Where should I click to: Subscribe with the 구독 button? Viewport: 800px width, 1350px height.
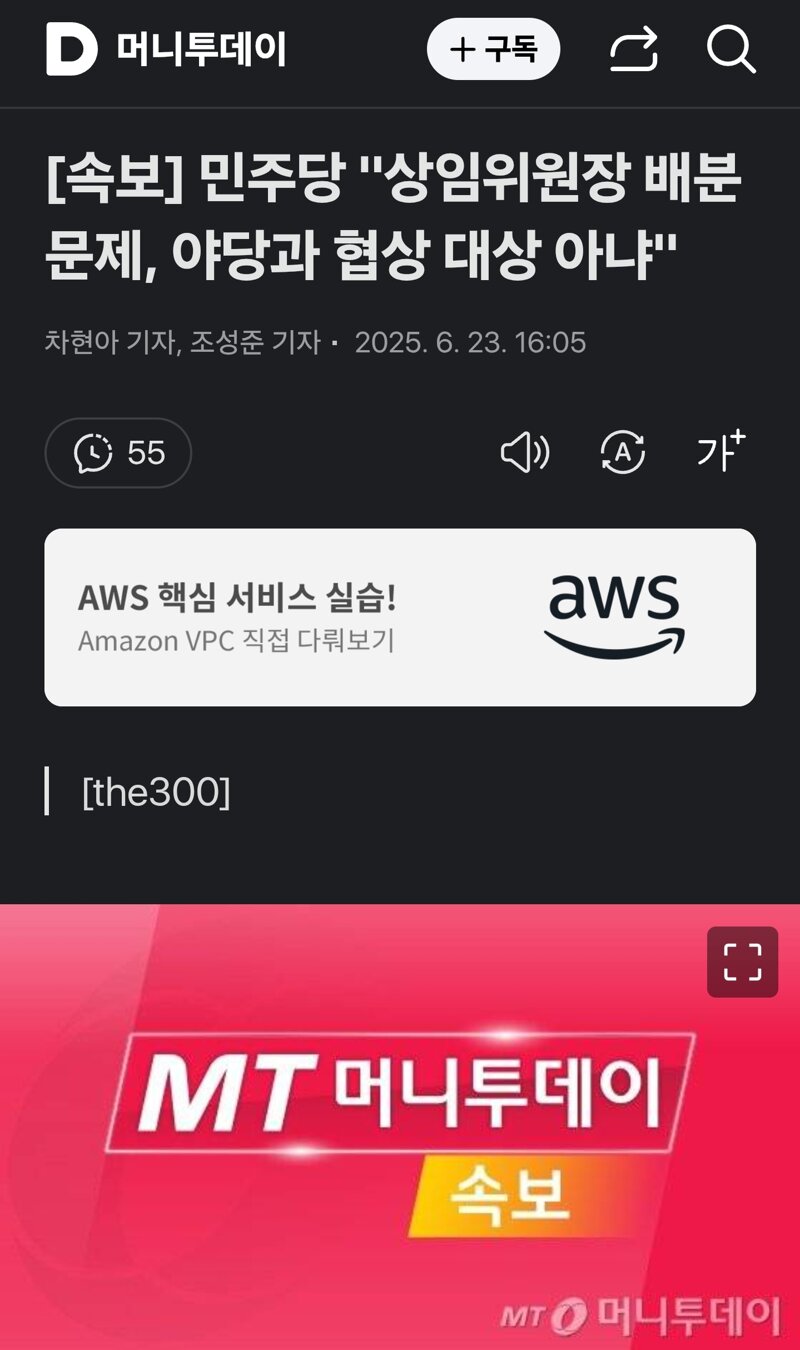coord(493,49)
